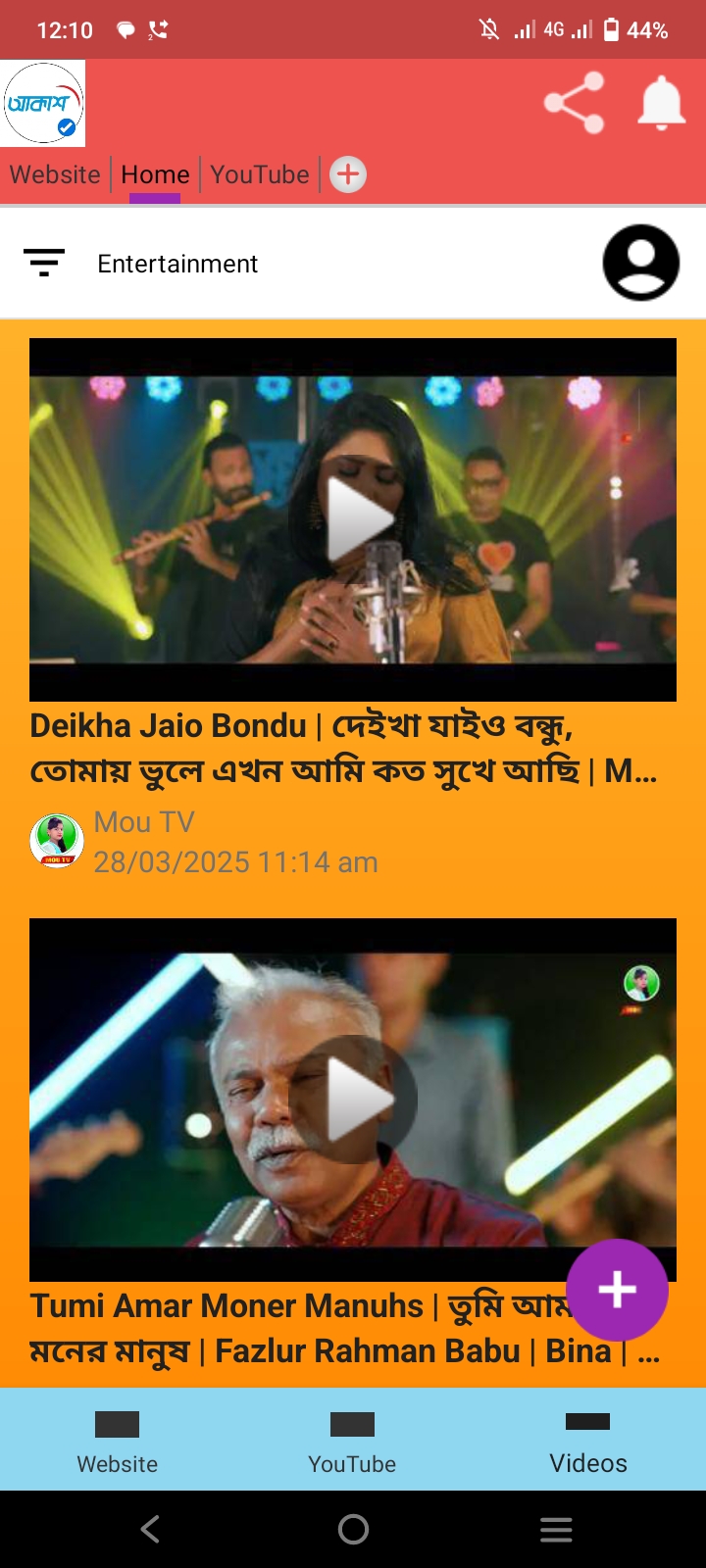Screen dimensions: 706x1568
Task: Switch to the Videos bottom tab
Action: pos(588,1443)
